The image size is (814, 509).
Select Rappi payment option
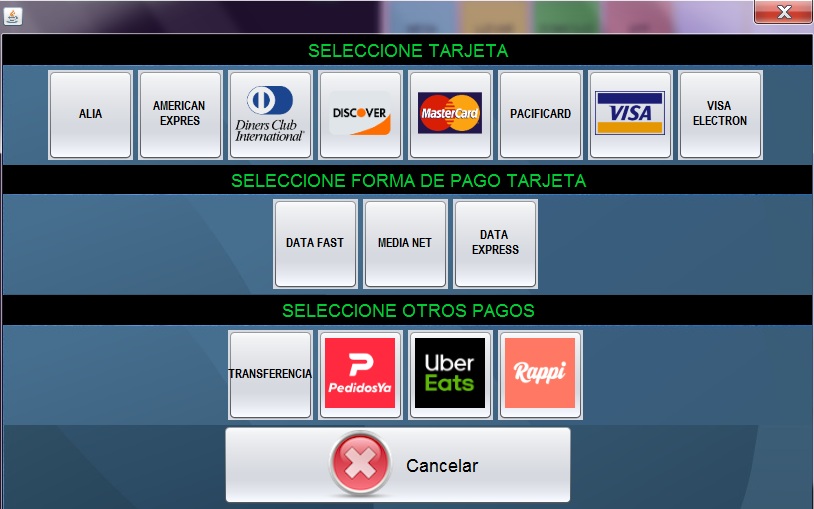point(540,374)
